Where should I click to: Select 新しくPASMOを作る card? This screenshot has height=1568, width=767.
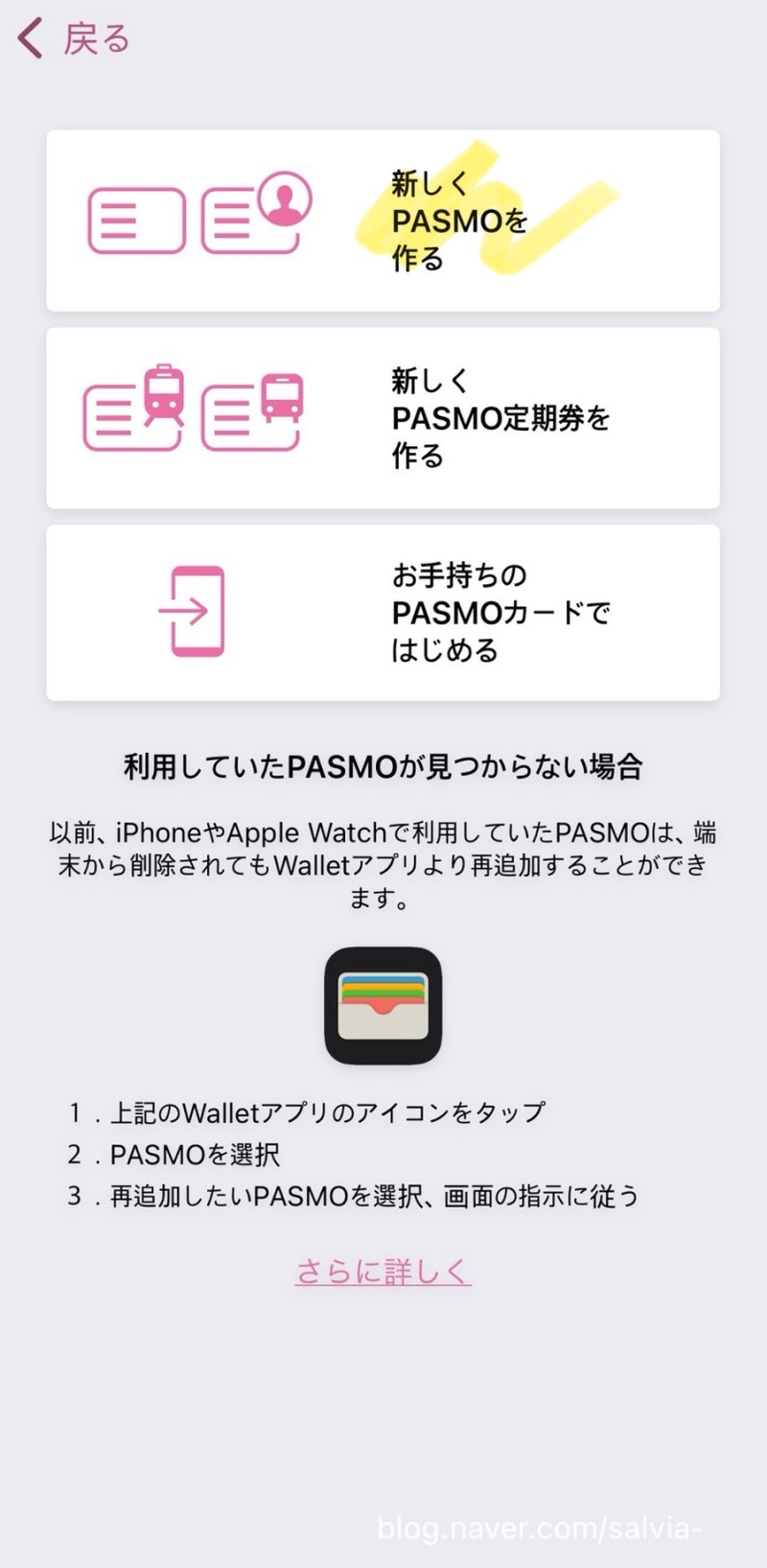(383, 221)
